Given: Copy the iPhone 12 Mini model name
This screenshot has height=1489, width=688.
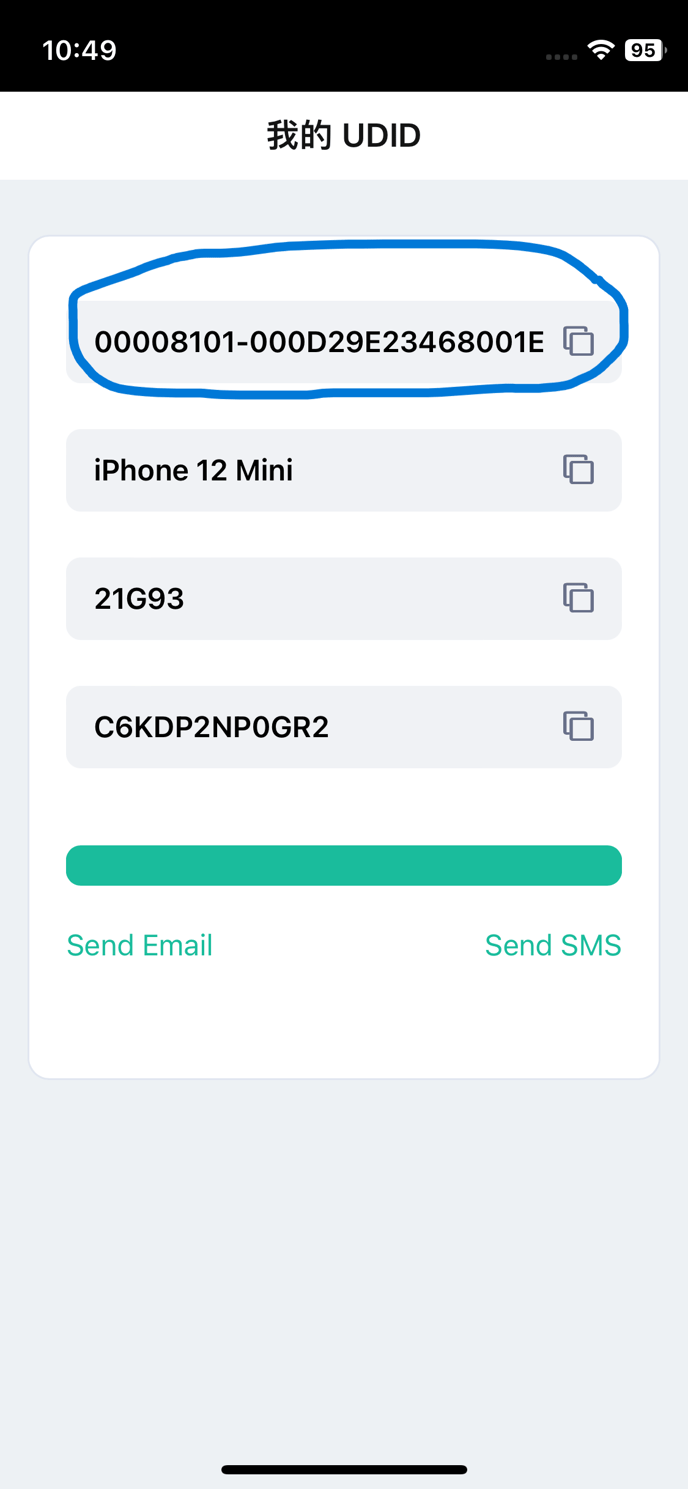Looking at the screenshot, I should [x=578, y=469].
